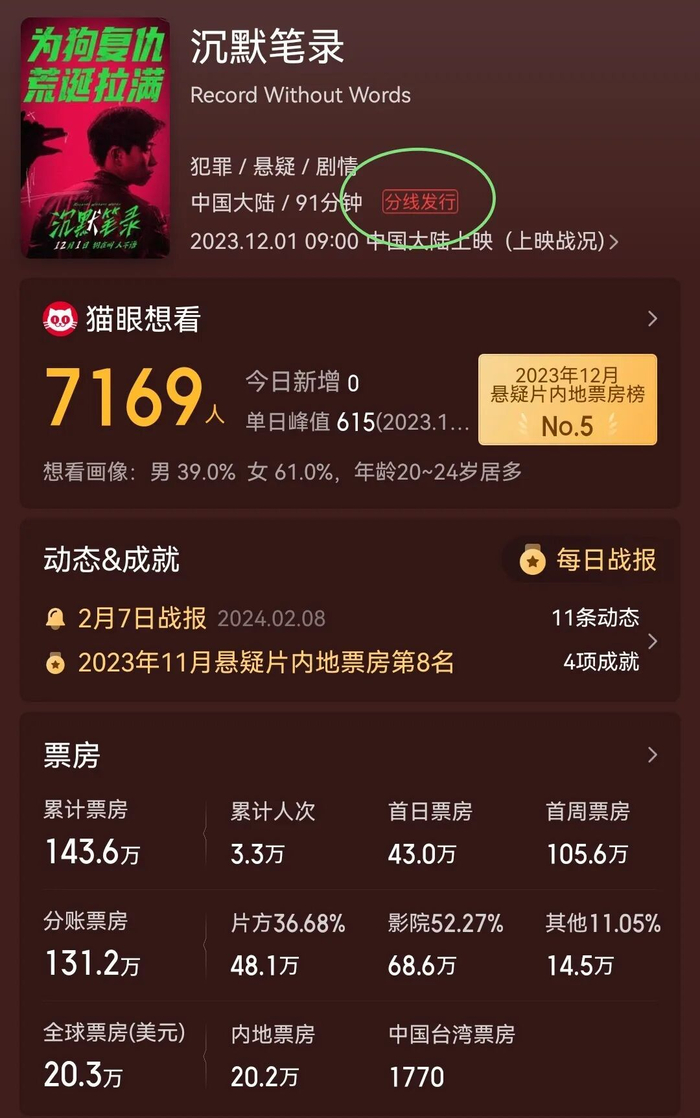The image size is (700, 1118).
Task: Expand the 票房 box office section
Action: coord(653,755)
